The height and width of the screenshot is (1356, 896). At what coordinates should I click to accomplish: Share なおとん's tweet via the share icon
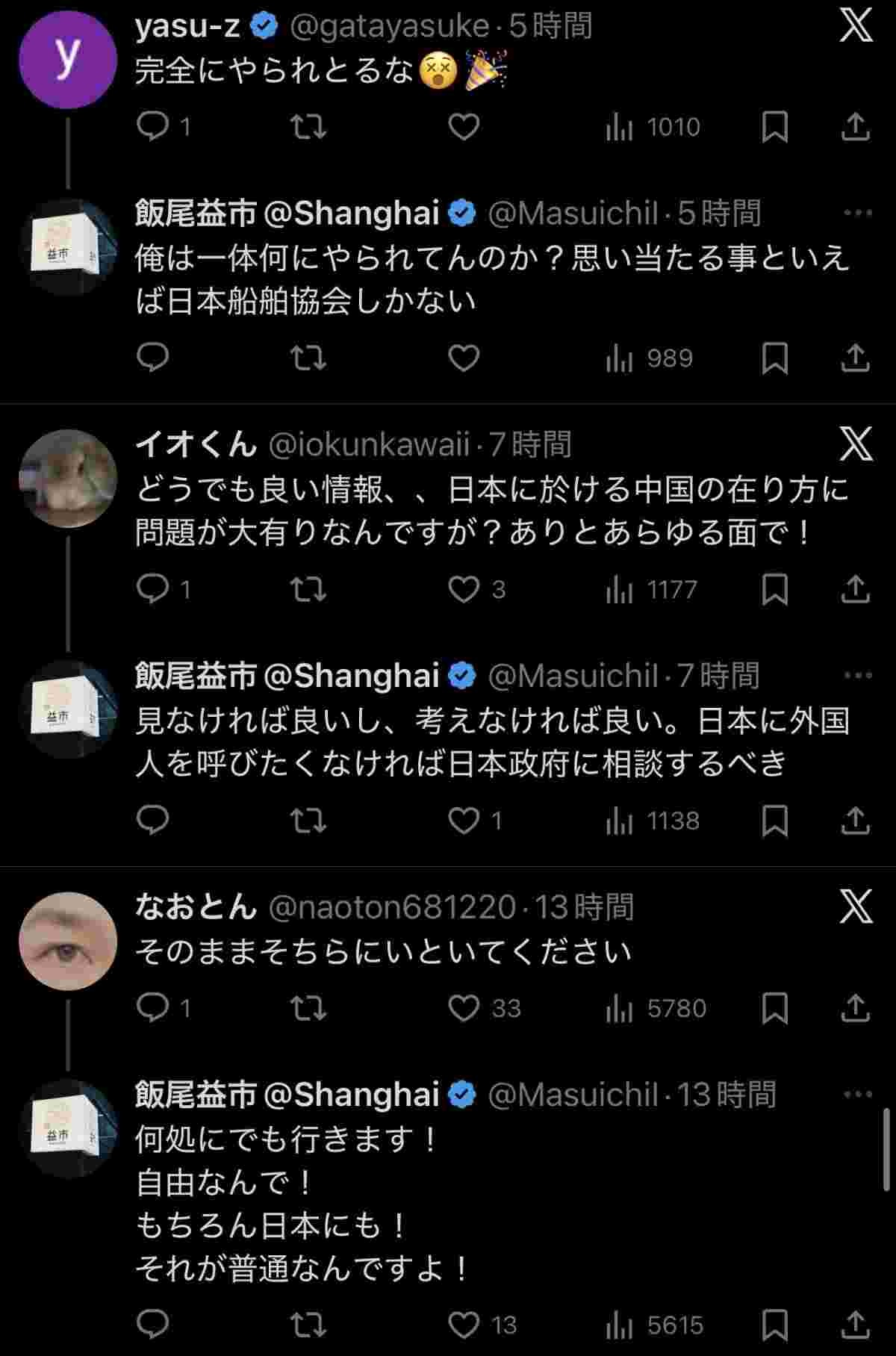[856, 1007]
